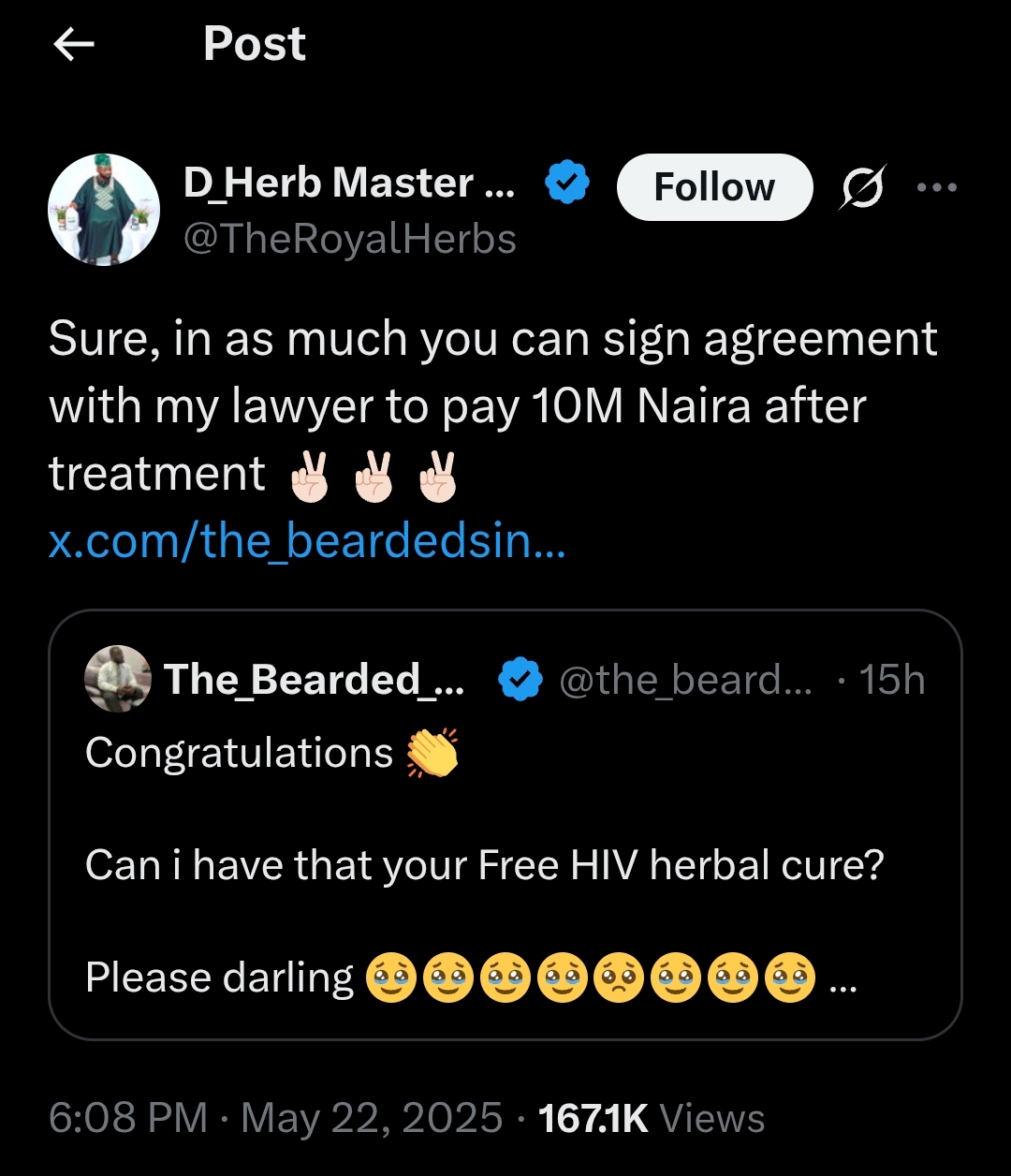Open the Grok slash-circle icon
The image size is (1011, 1176).
pyautogui.click(x=862, y=187)
